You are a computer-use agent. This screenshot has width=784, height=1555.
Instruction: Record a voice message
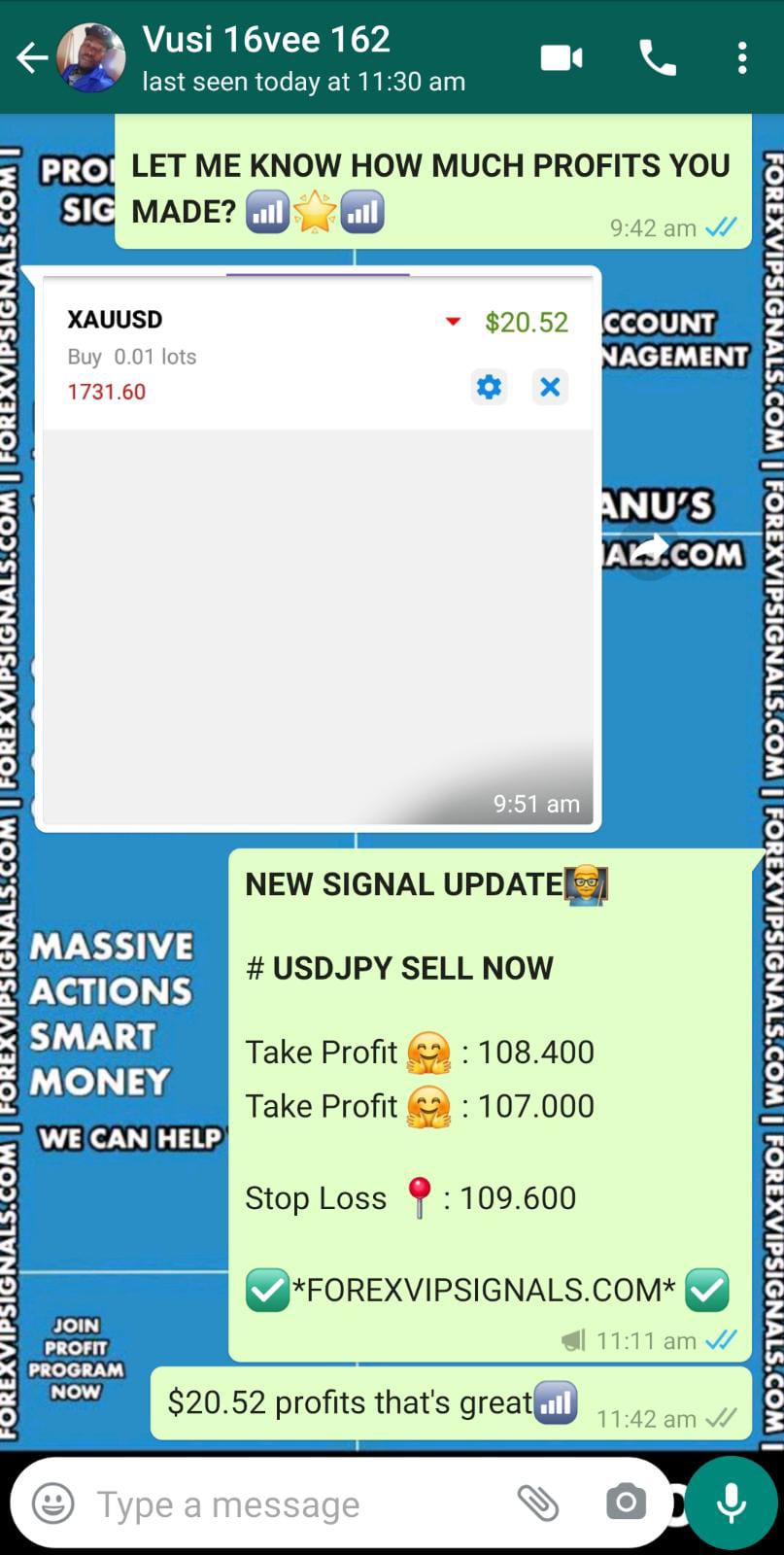click(731, 1503)
